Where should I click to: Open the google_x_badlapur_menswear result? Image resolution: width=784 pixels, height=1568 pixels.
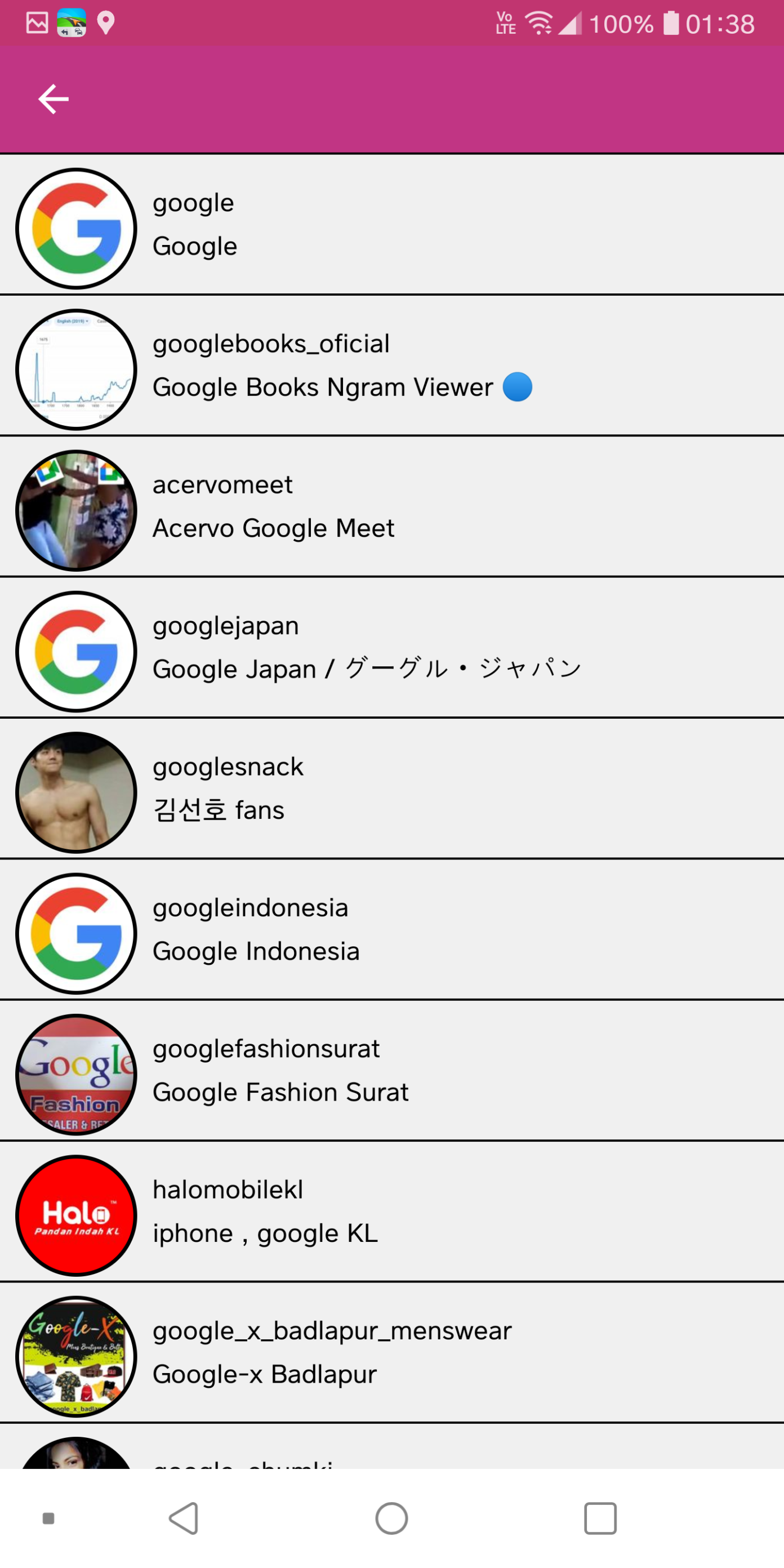pyautogui.click(x=365, y=1355)
